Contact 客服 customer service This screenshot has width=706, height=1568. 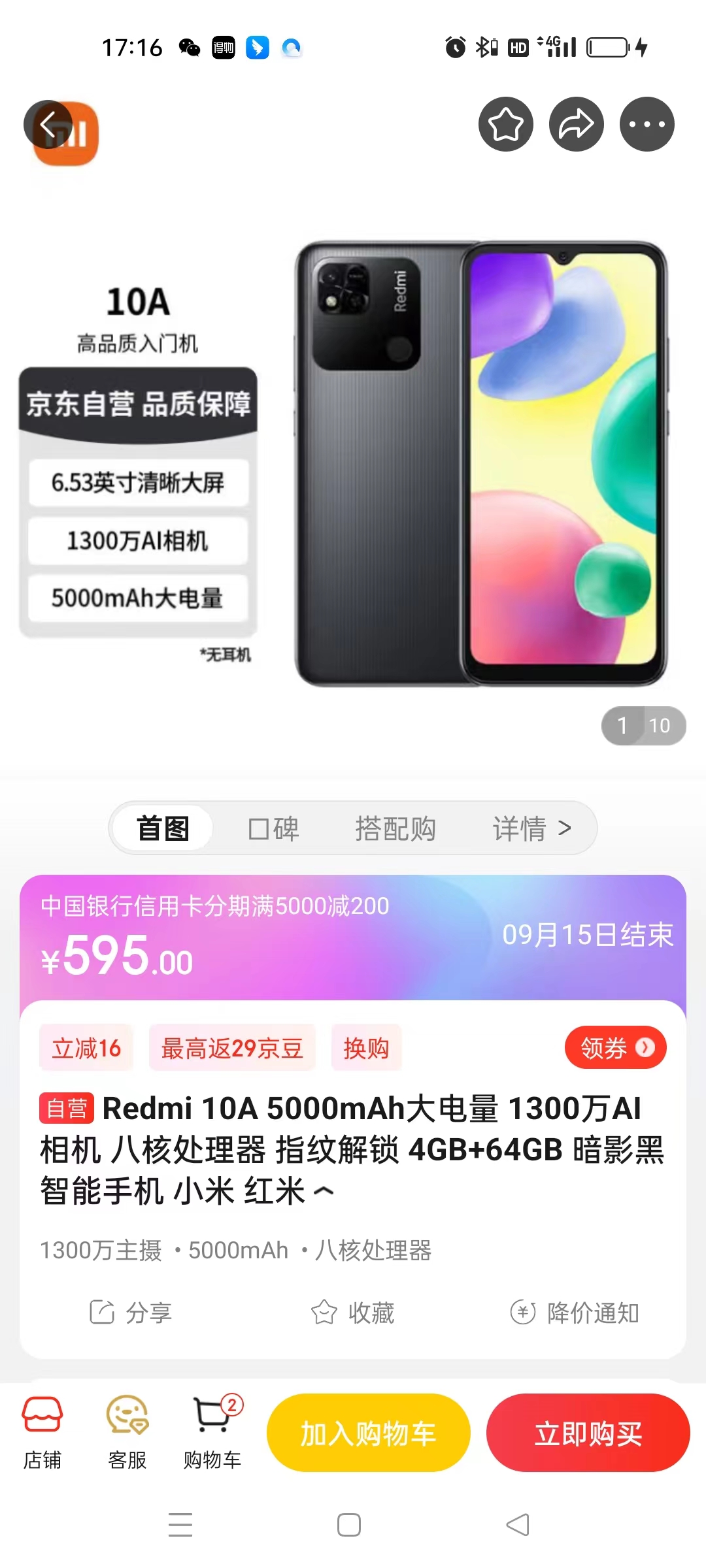pos(127,1432)
